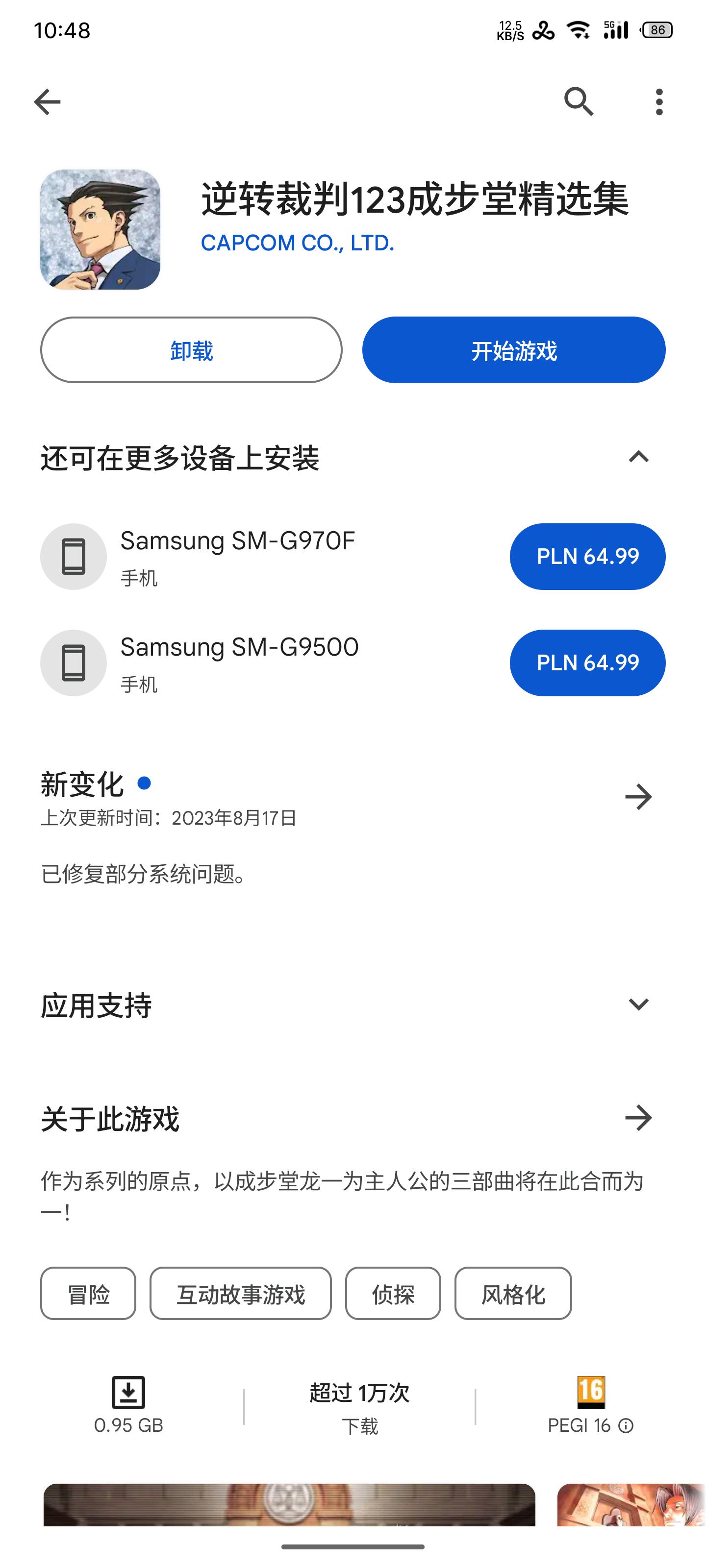Image resolution: width=706 pixels, height=1568 pixels.
Task: Collapse the 还可在更多设备上安装 section
Action: coord(638,457)
